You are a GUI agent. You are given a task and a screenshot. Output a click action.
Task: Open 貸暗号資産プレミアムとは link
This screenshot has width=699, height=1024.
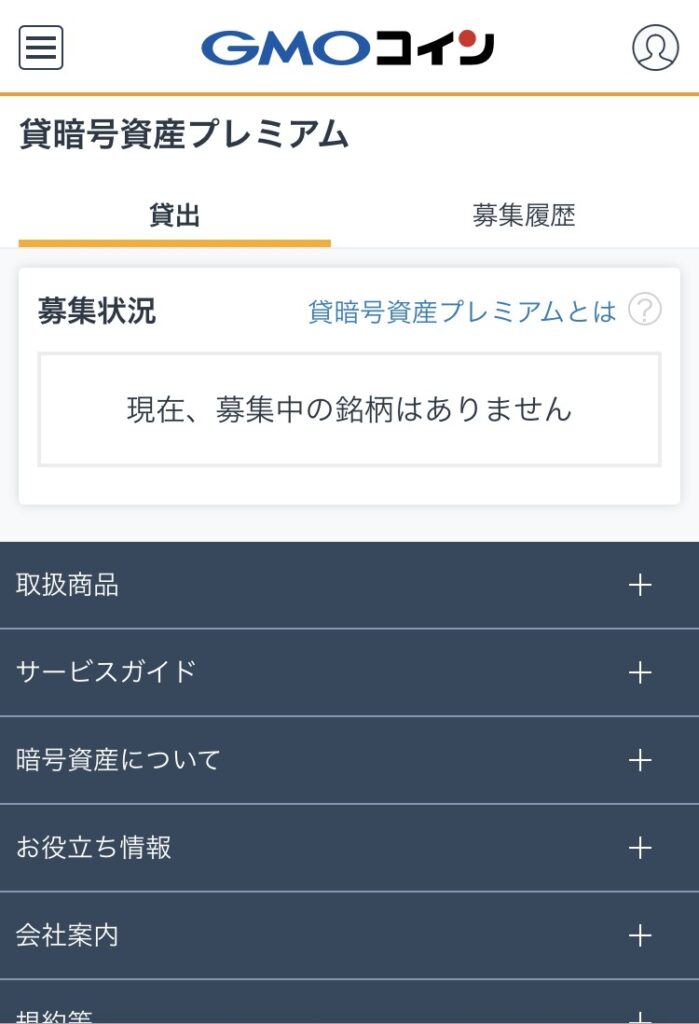462,311
